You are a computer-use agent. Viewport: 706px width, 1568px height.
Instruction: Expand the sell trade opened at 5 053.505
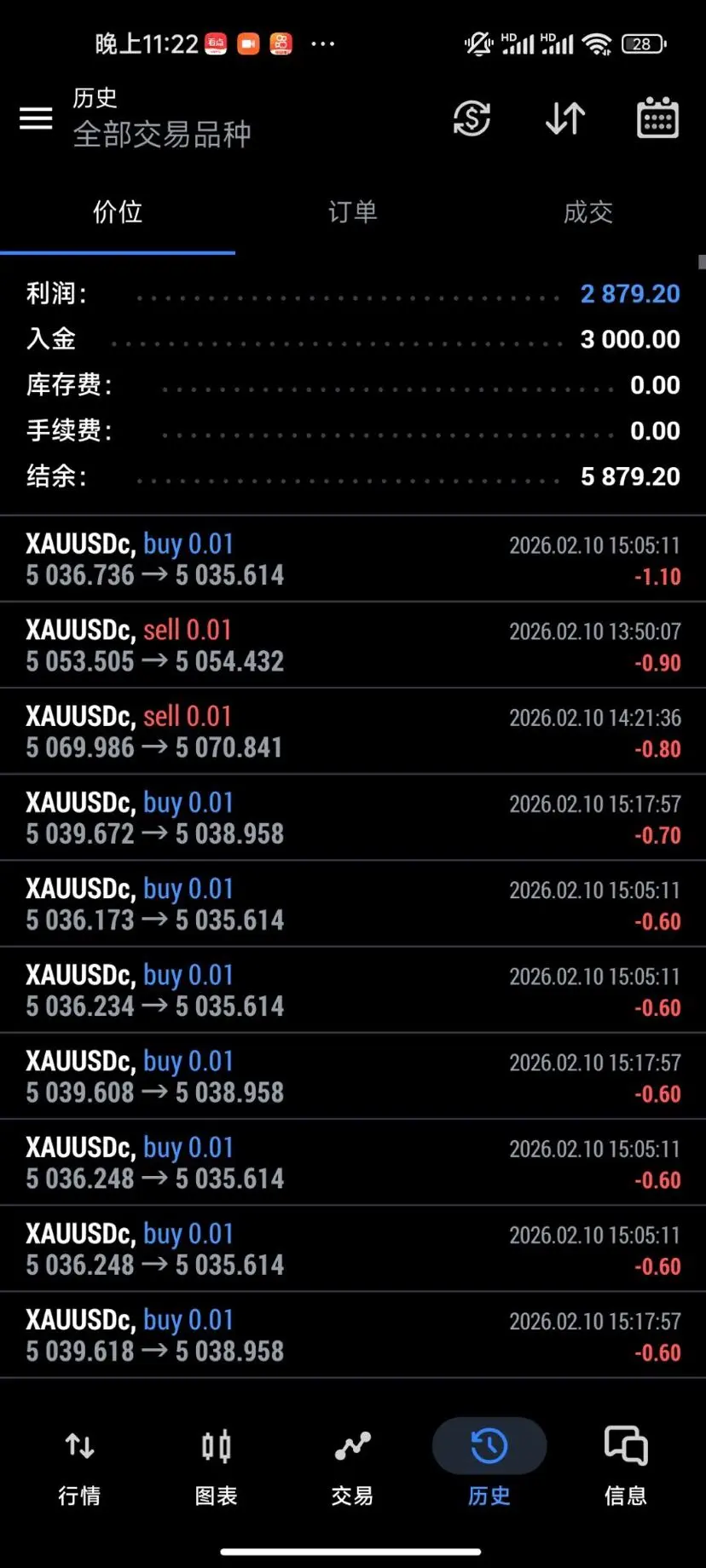pyautogui.click(x=353, y=646)
